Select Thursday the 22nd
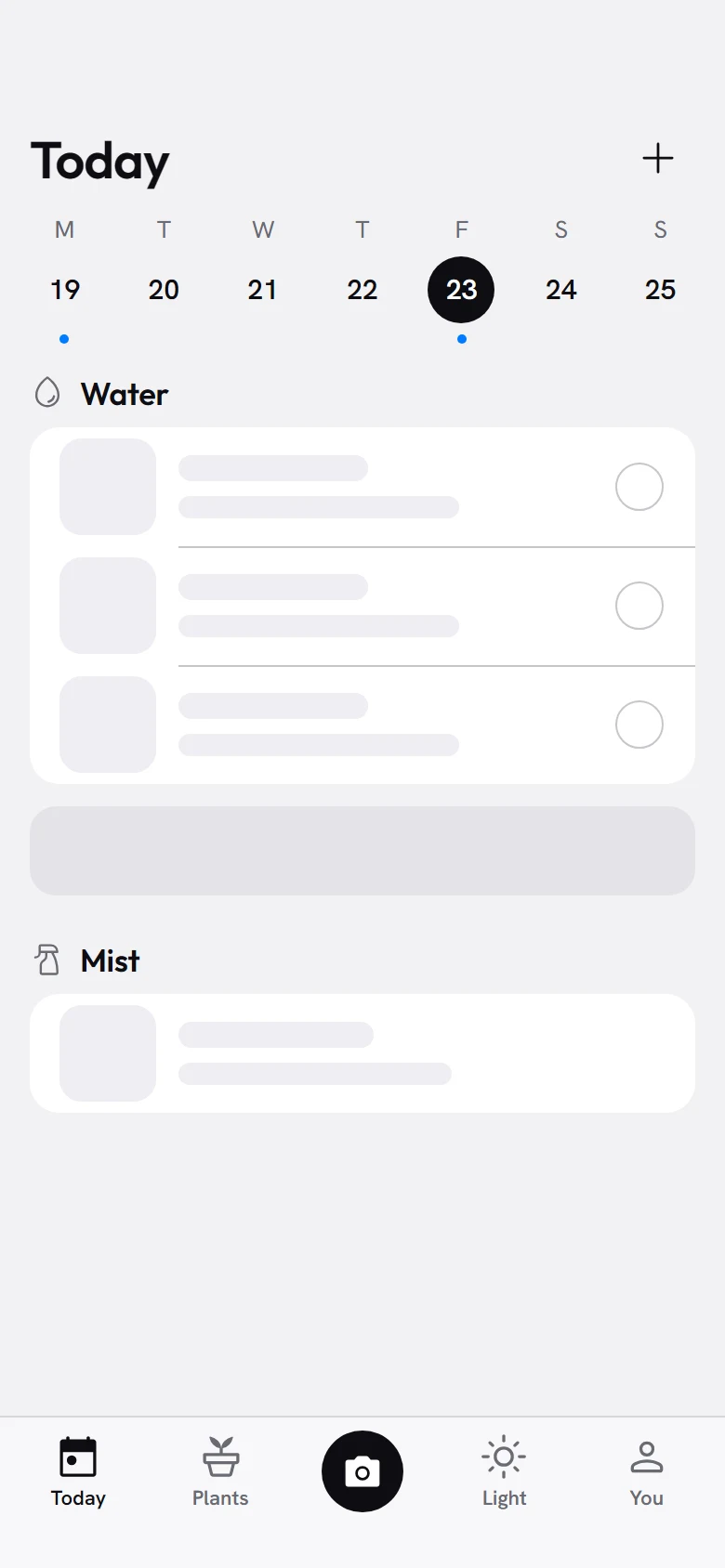This screenshot has width=725, height=1568. tap(362, 290)
